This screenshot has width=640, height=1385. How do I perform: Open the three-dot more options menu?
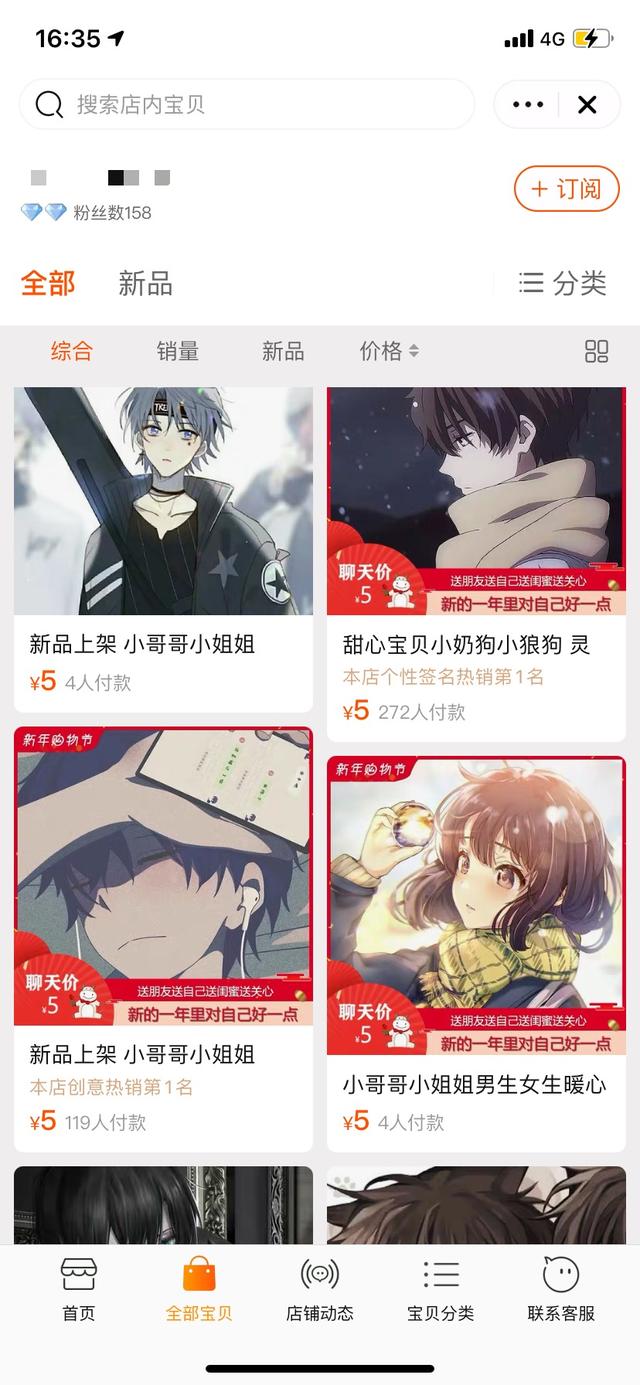tap(527, 104)
